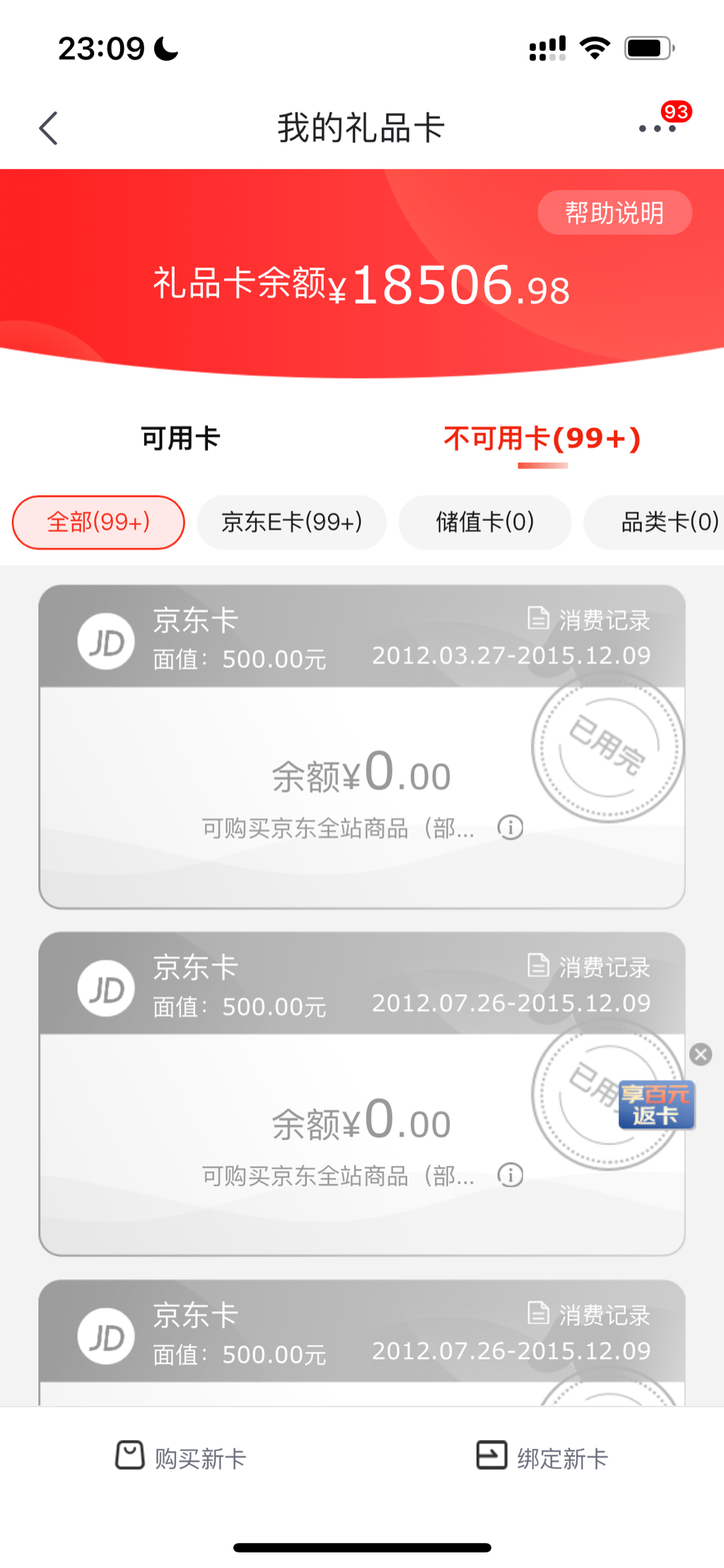724x1568 pixels.
Task: Bind a new card via 绑定新卡
Action: (x=542, y=1457)
